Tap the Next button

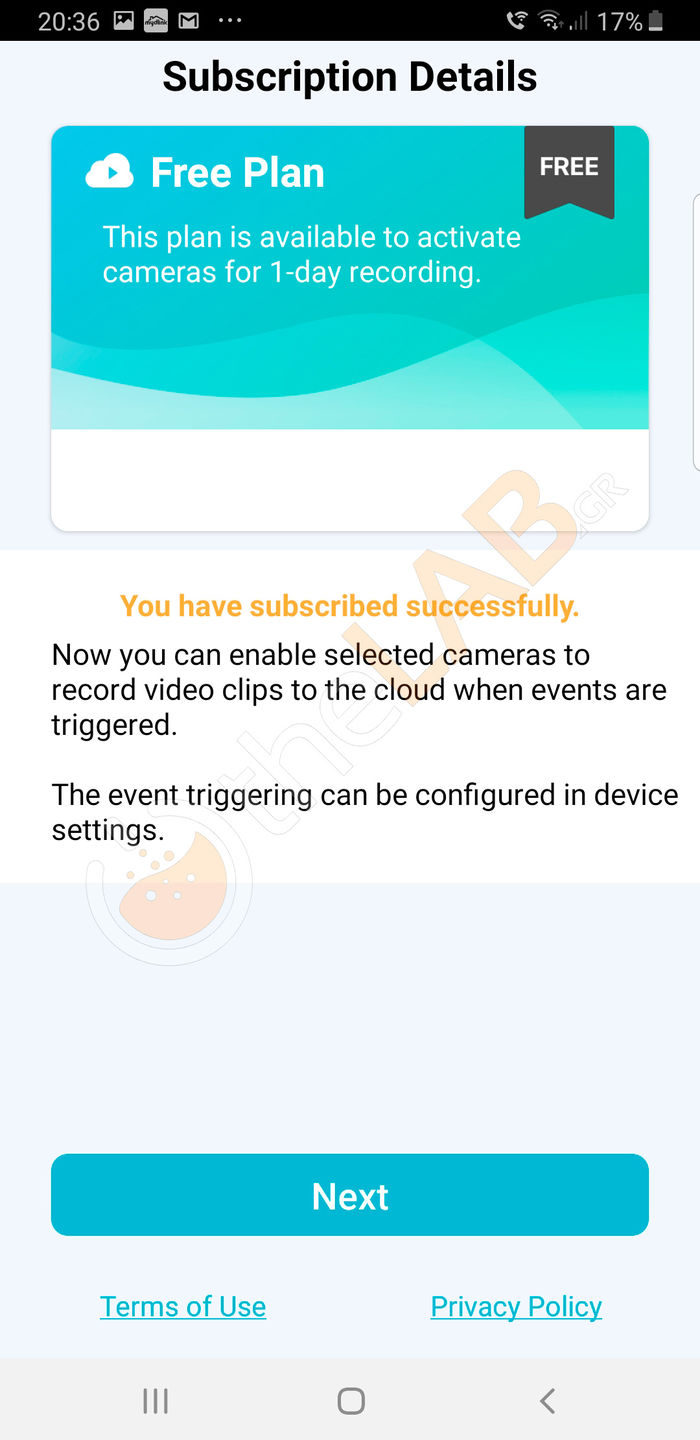pyautogui.click(x=350, y=1195)
